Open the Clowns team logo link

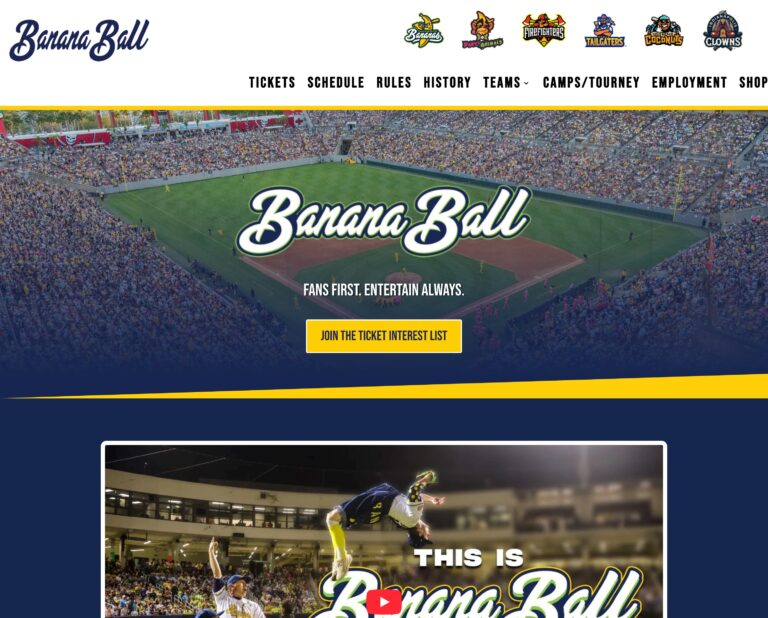coord(722,31)
